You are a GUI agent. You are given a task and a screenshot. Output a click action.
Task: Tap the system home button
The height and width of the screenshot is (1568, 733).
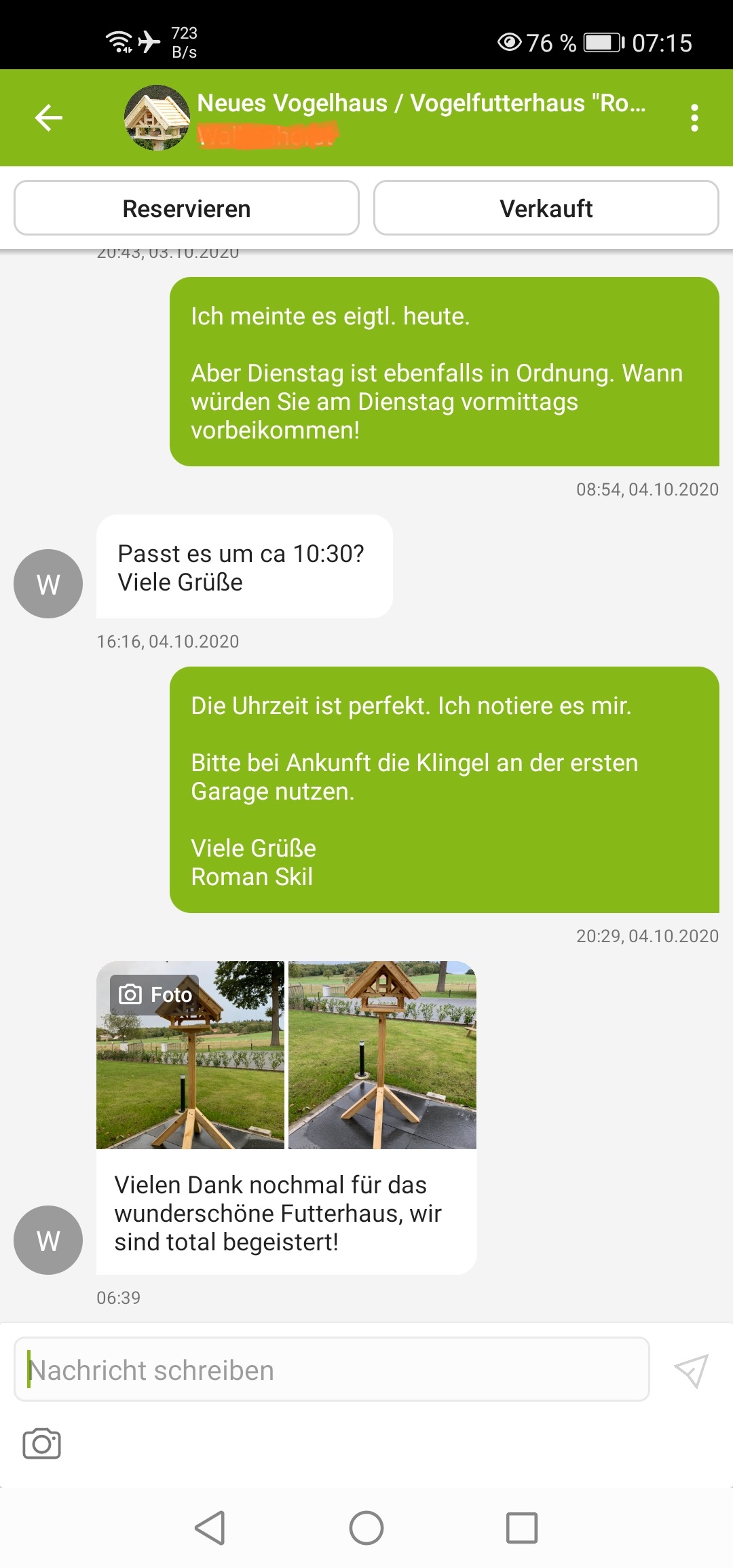click(366, 1528)
